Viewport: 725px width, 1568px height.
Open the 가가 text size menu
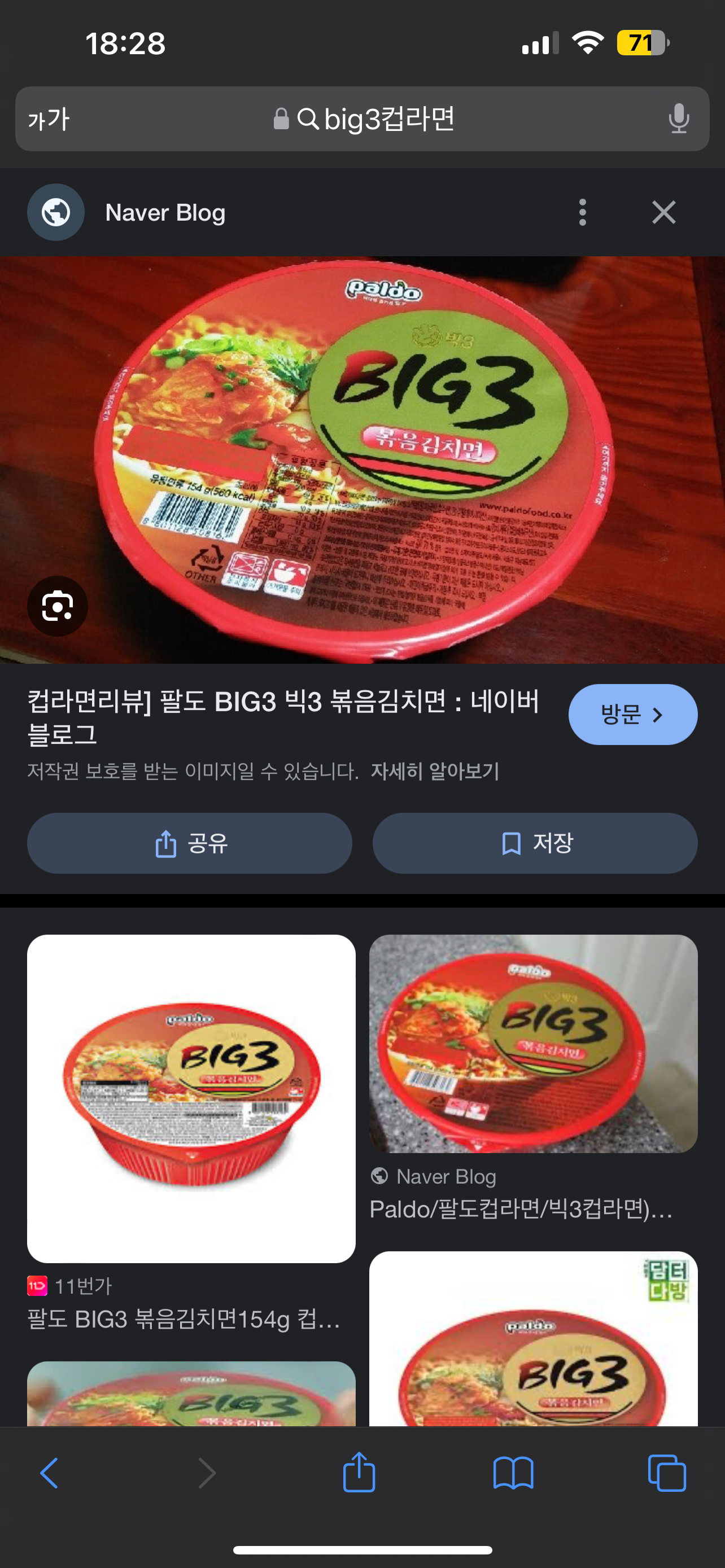tap(49, 119)
